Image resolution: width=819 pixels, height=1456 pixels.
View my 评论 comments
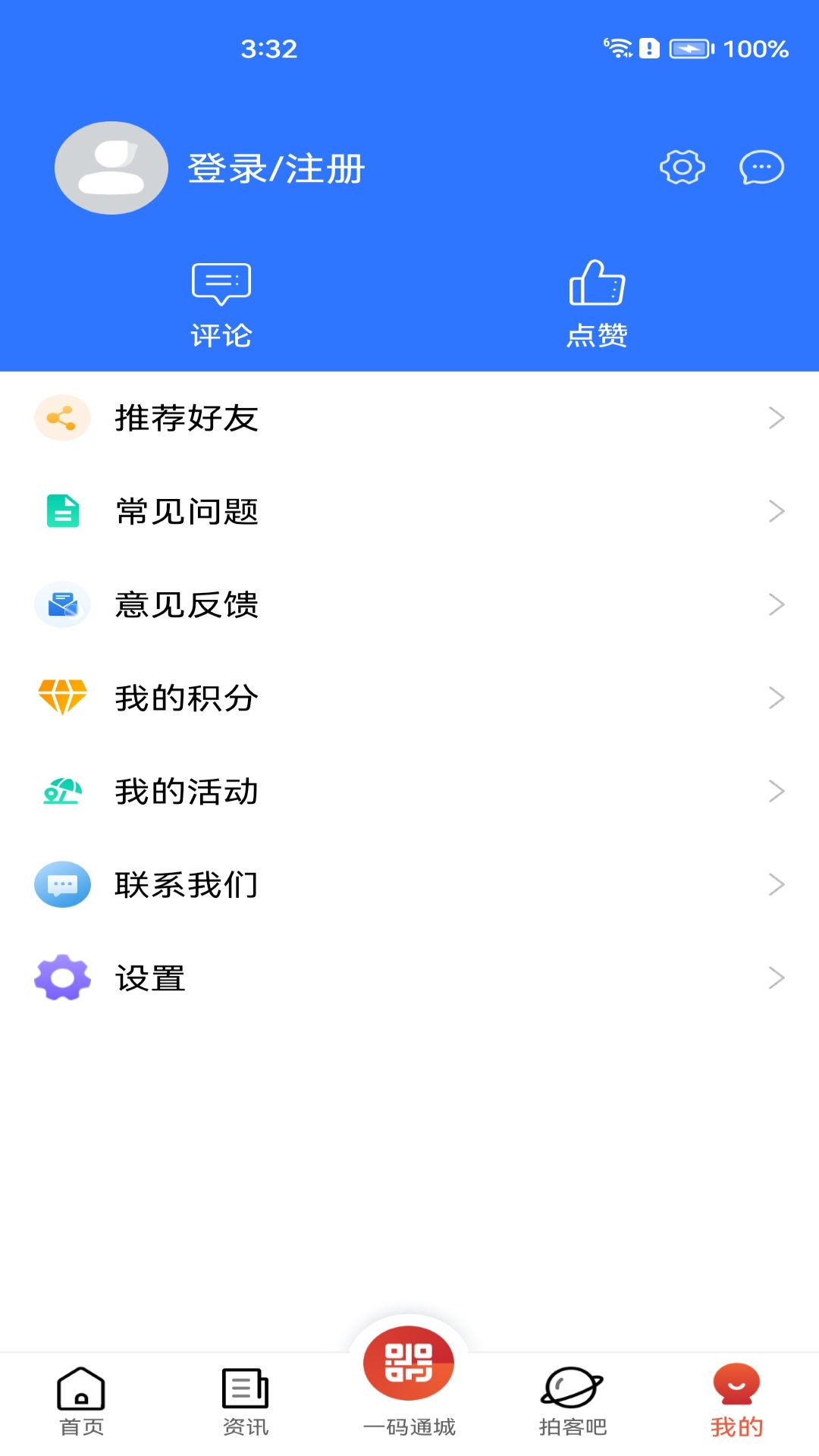tap(221, 303)
